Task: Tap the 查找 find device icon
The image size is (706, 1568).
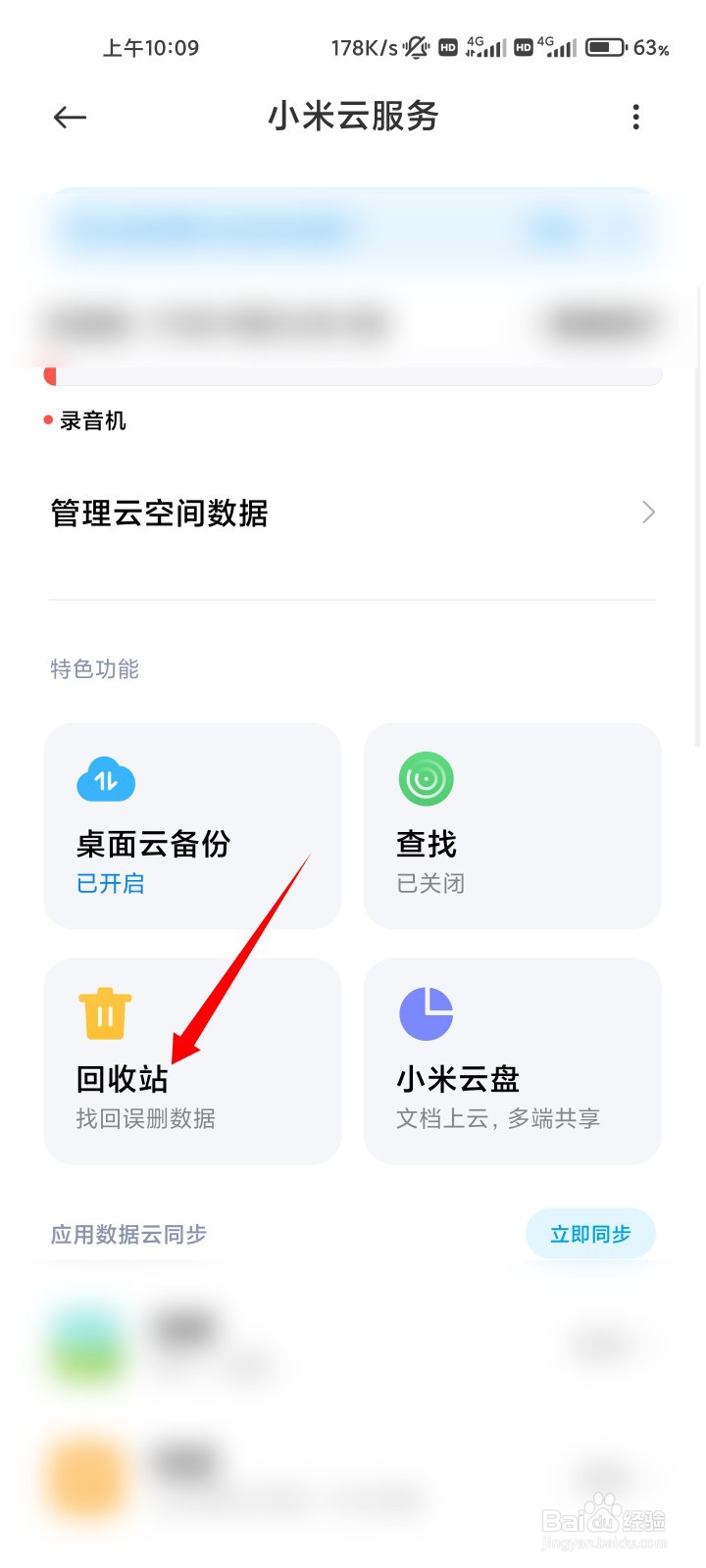Action: [x=426, y=779]
